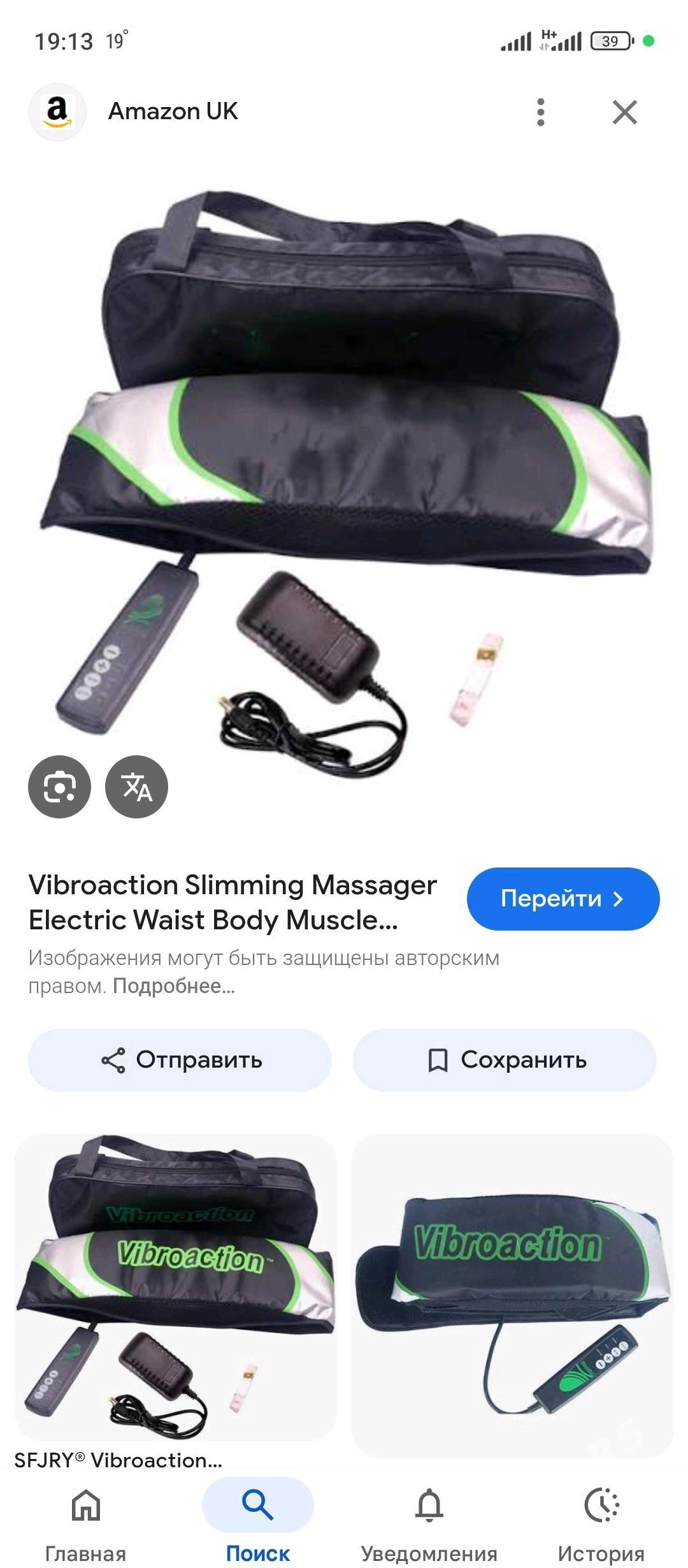Open the История tab
The height and width of the screenshot is (1568, 688).
click(601, 1523)
